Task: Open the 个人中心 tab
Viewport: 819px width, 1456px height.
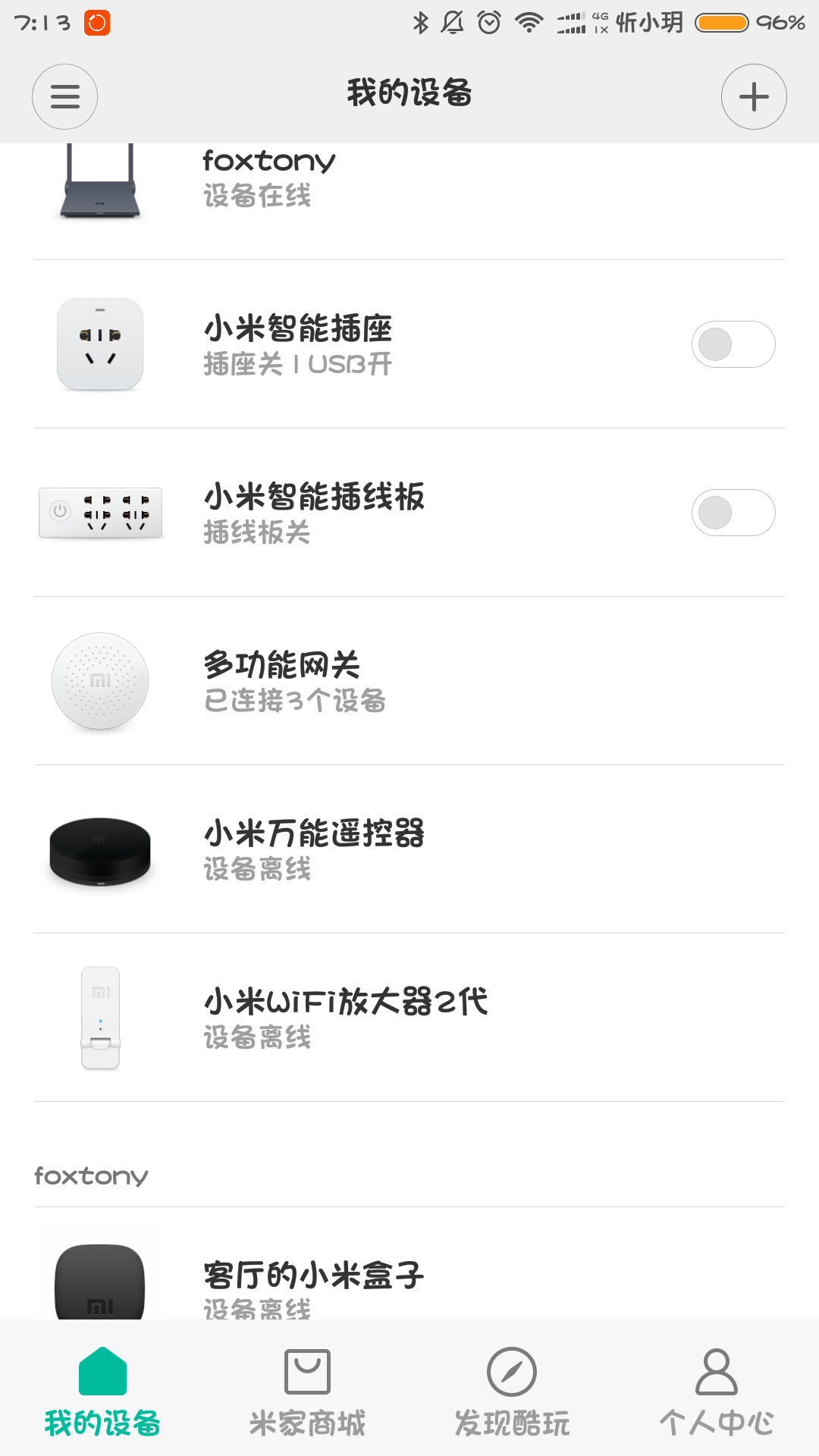Action: pos(717,1392)
